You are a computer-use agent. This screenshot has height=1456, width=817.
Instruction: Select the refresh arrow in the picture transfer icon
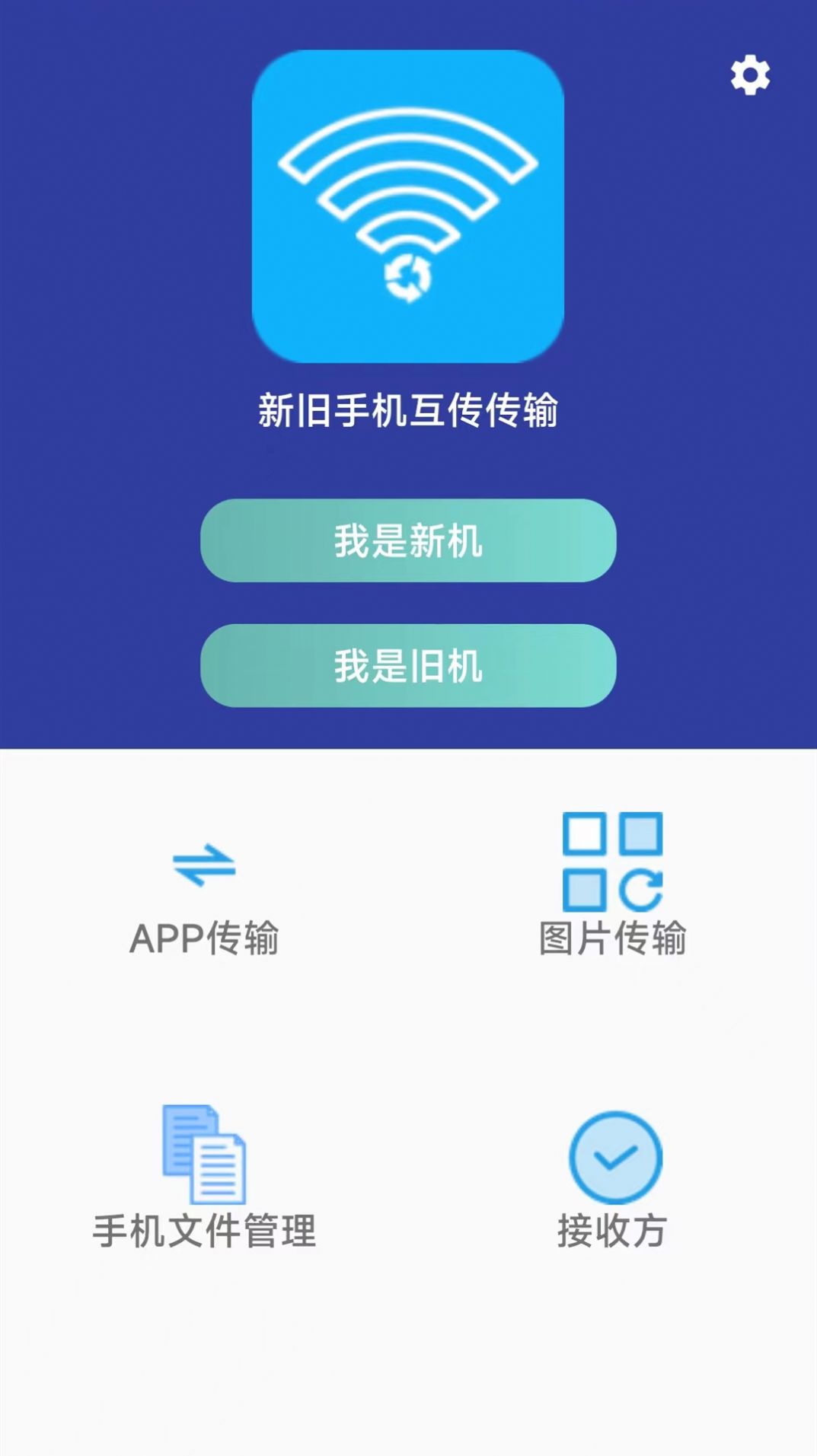click(x=640, y=890)
